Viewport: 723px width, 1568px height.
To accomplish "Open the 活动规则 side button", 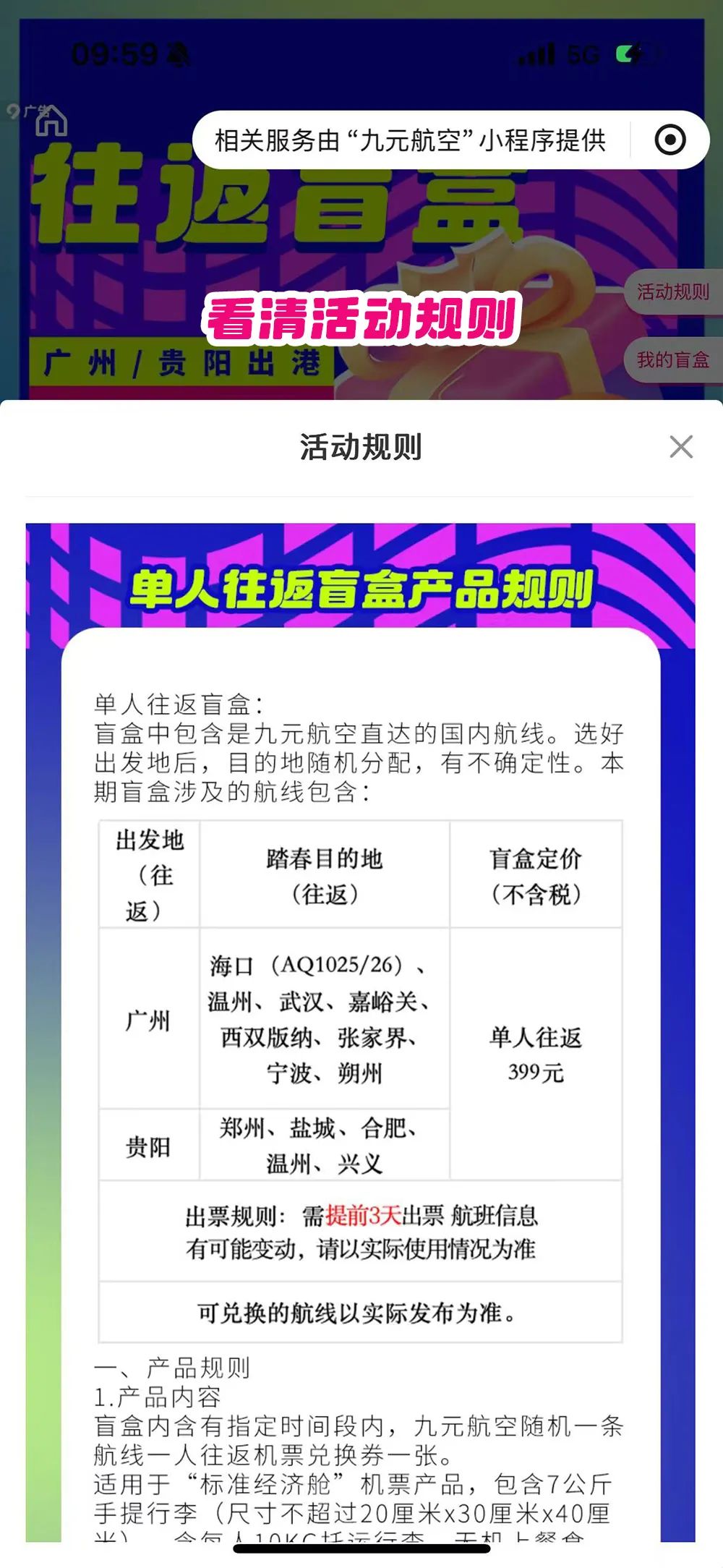I will pyautogui.click(x=672, y=291).
